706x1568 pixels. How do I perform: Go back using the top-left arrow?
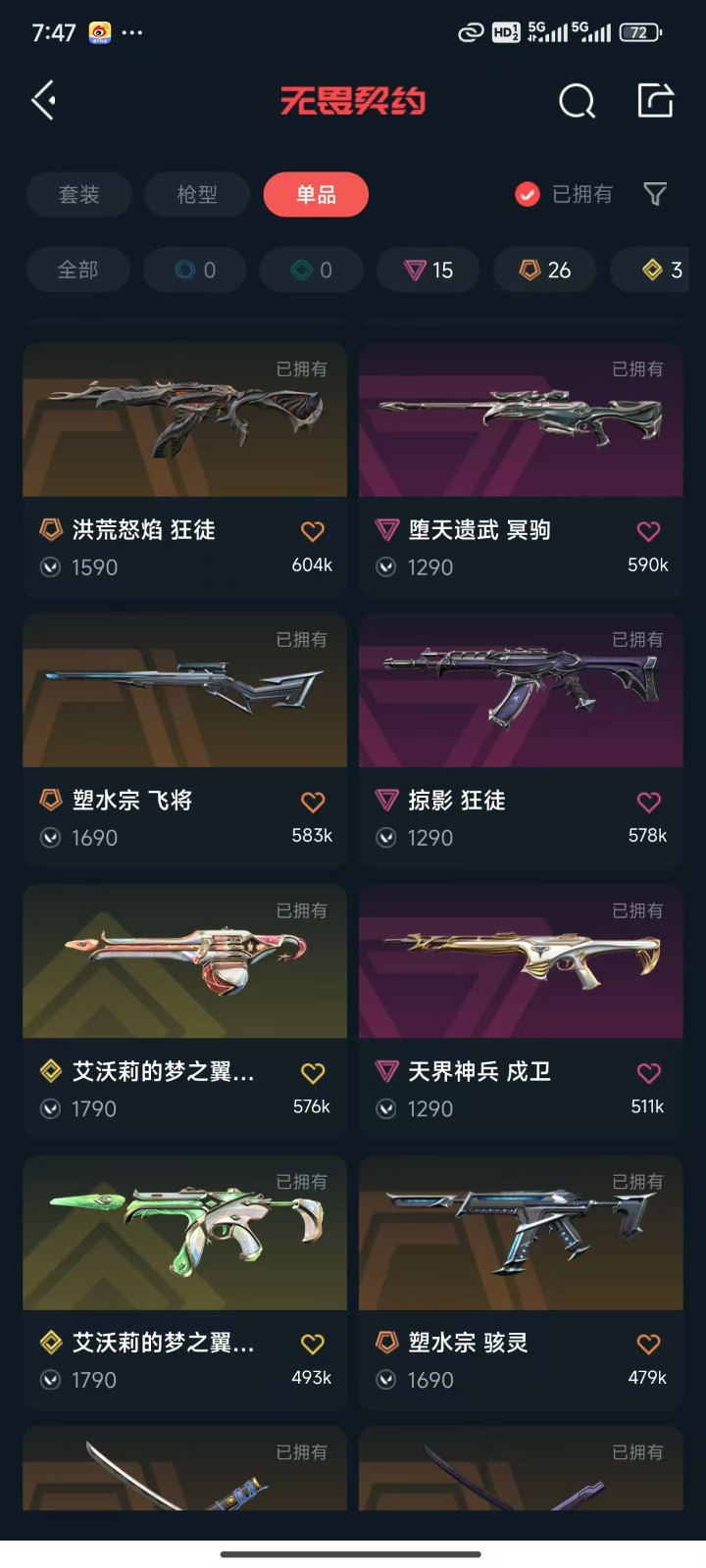pos(44,101)
